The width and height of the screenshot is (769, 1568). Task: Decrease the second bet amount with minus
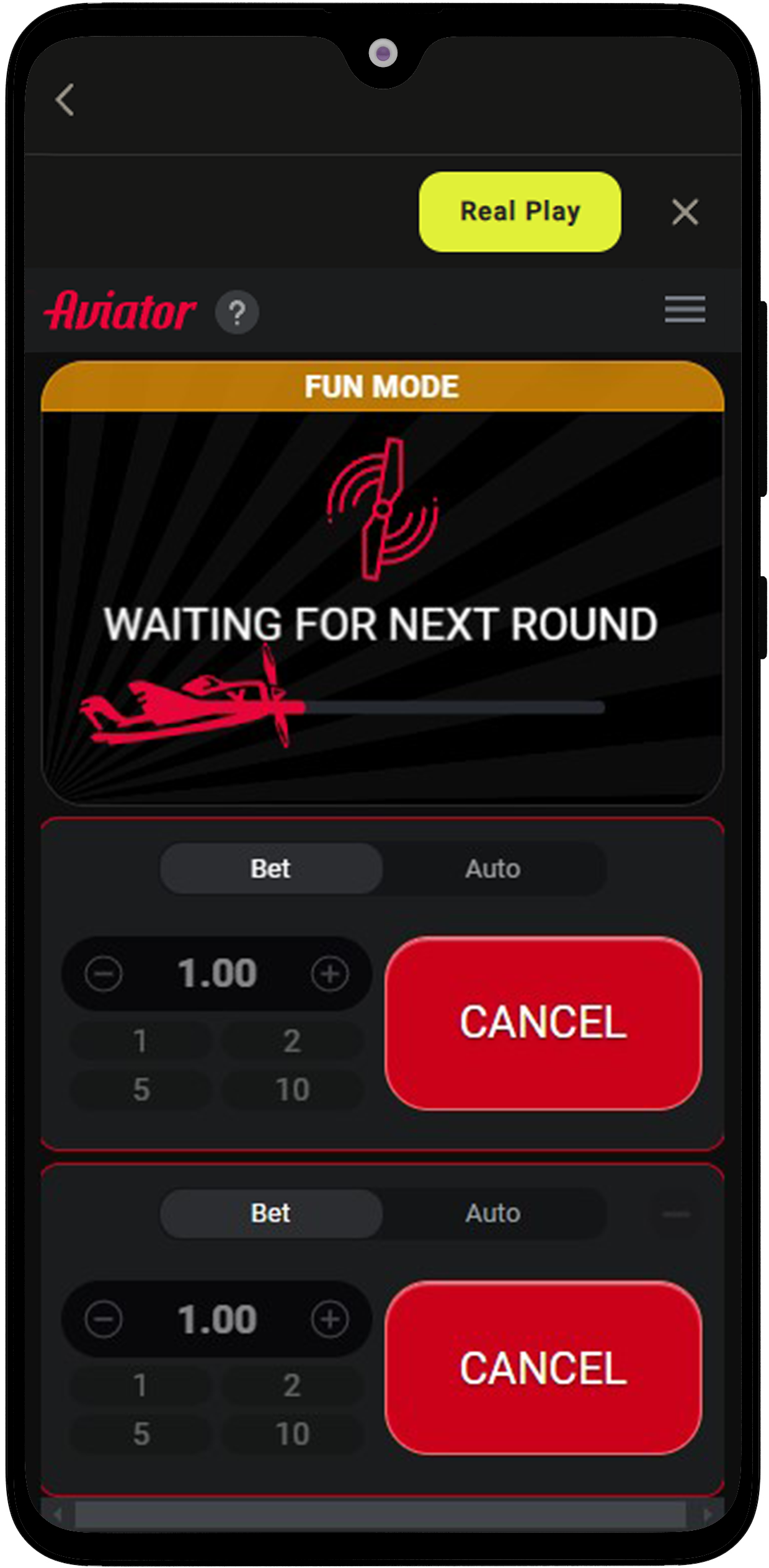pyautogui.click(x=104, y=1319)
